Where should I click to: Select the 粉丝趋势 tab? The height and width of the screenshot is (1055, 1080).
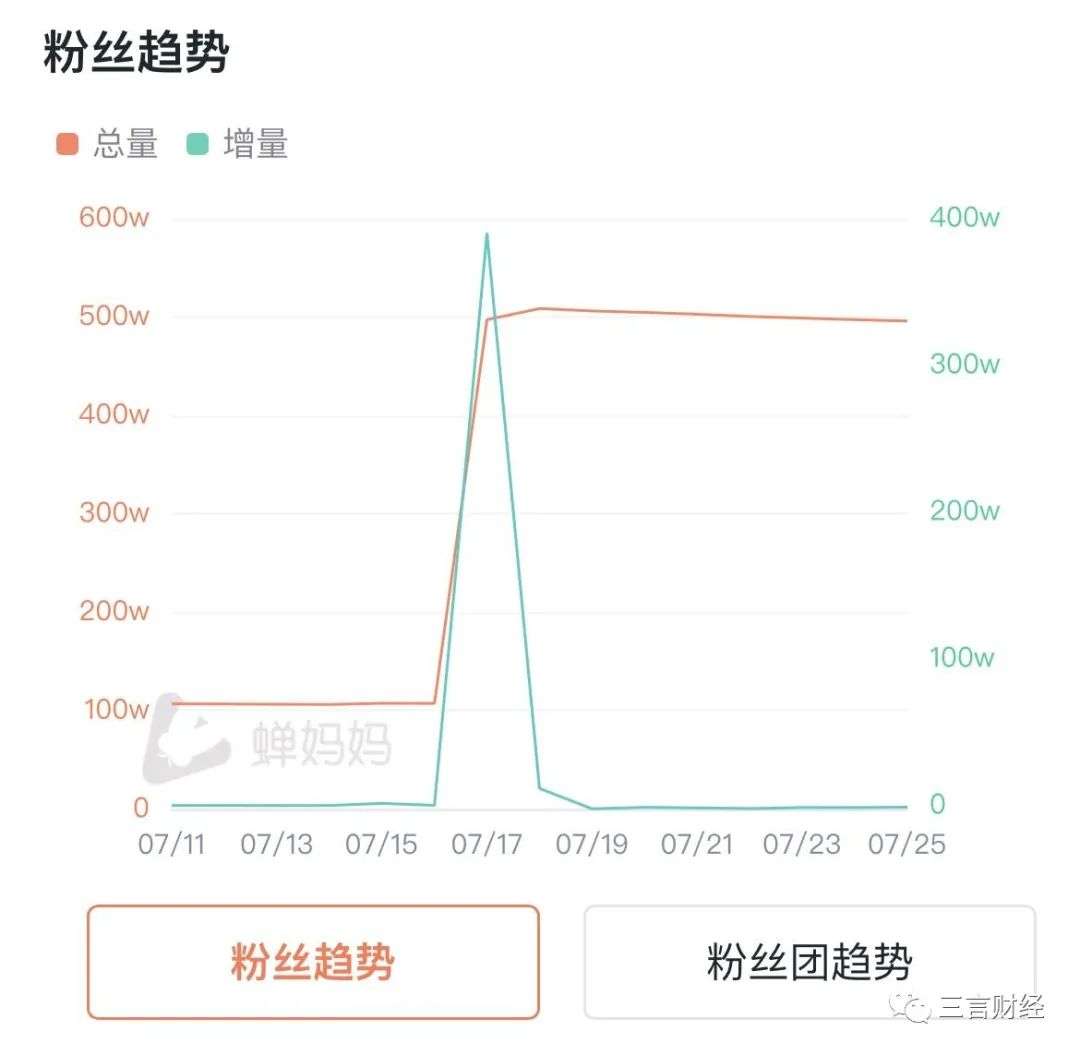point(313,962)
